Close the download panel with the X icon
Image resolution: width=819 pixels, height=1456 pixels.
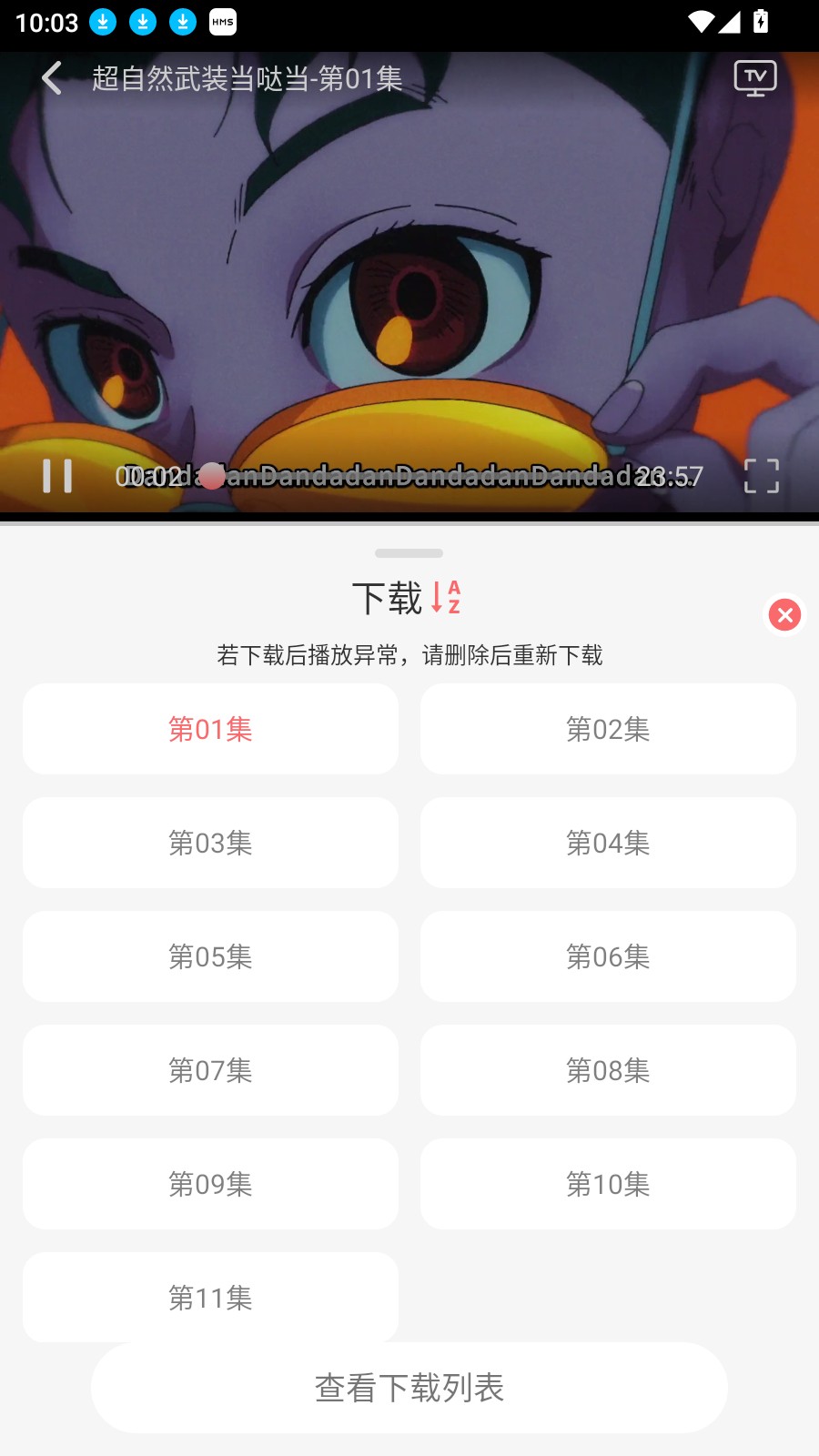click(x=784, y=615)
